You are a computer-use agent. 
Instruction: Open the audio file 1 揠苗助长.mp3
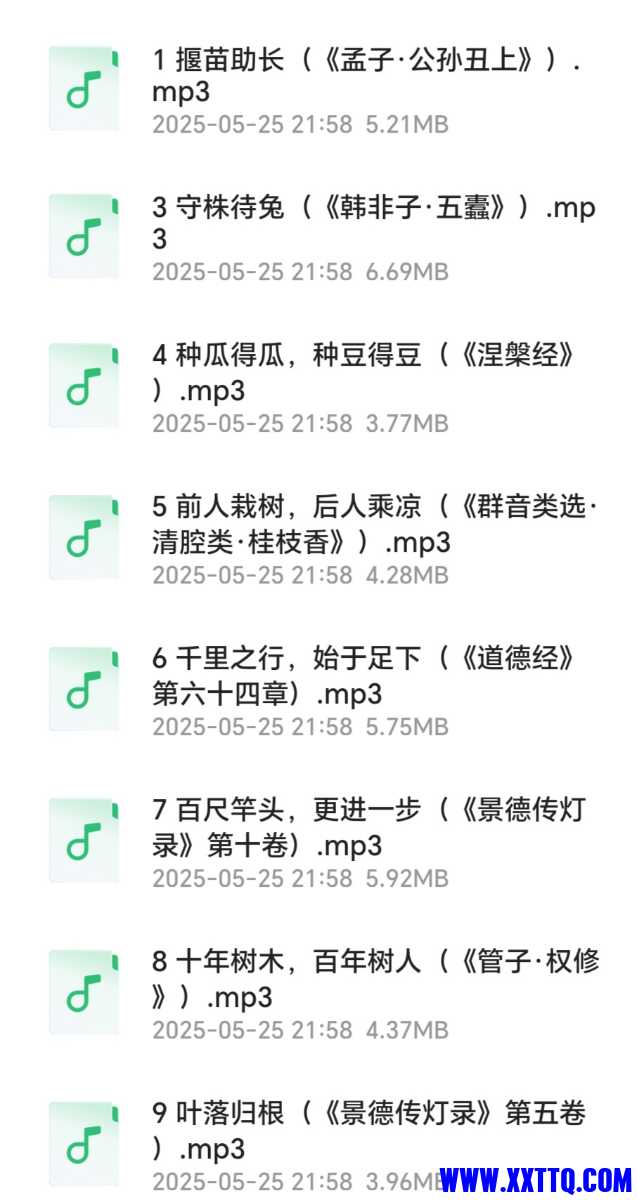(x=366, y=76)
